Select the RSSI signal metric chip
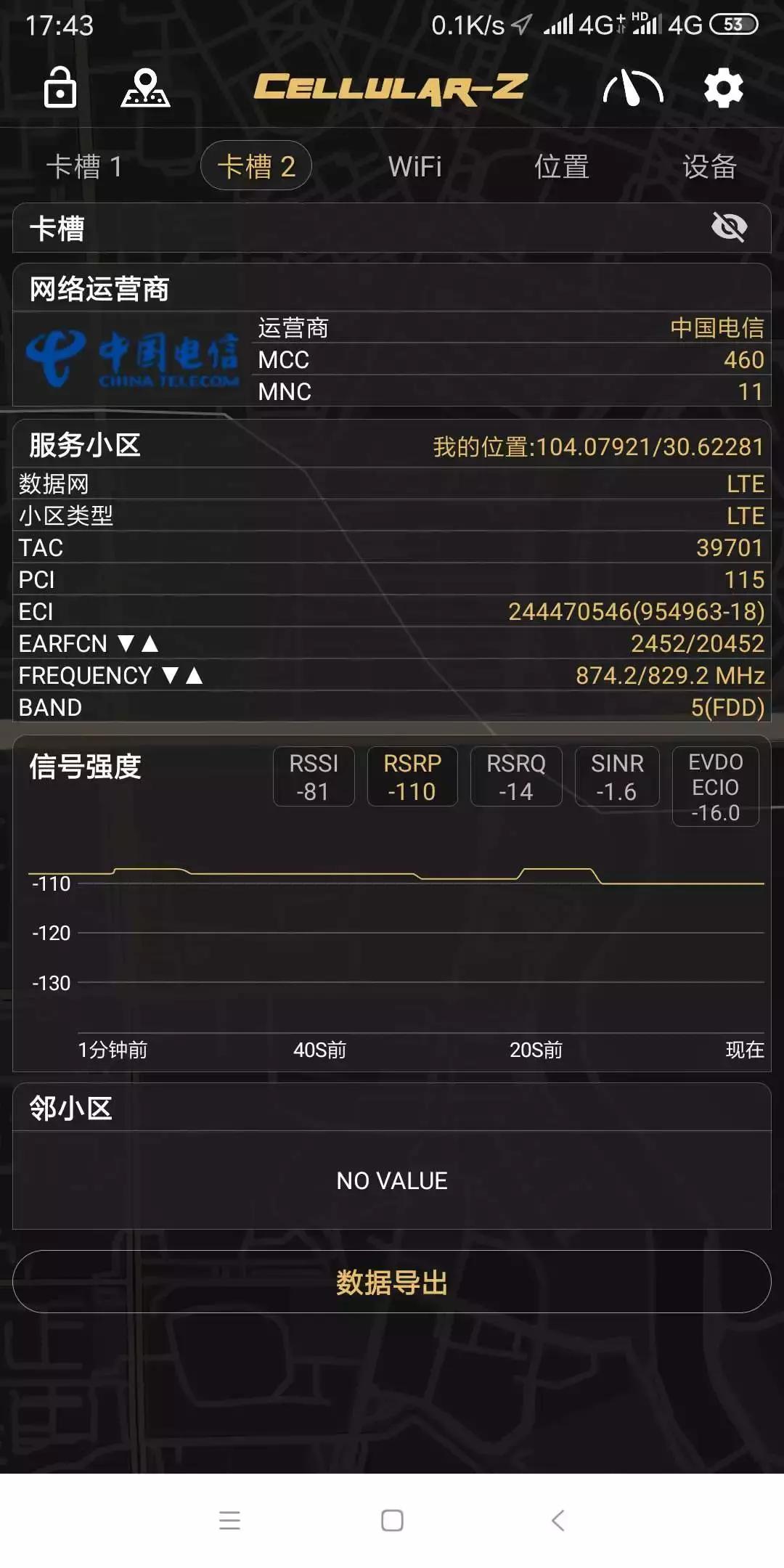This screenshot has height=1568, width=784. tap(314, 776)
